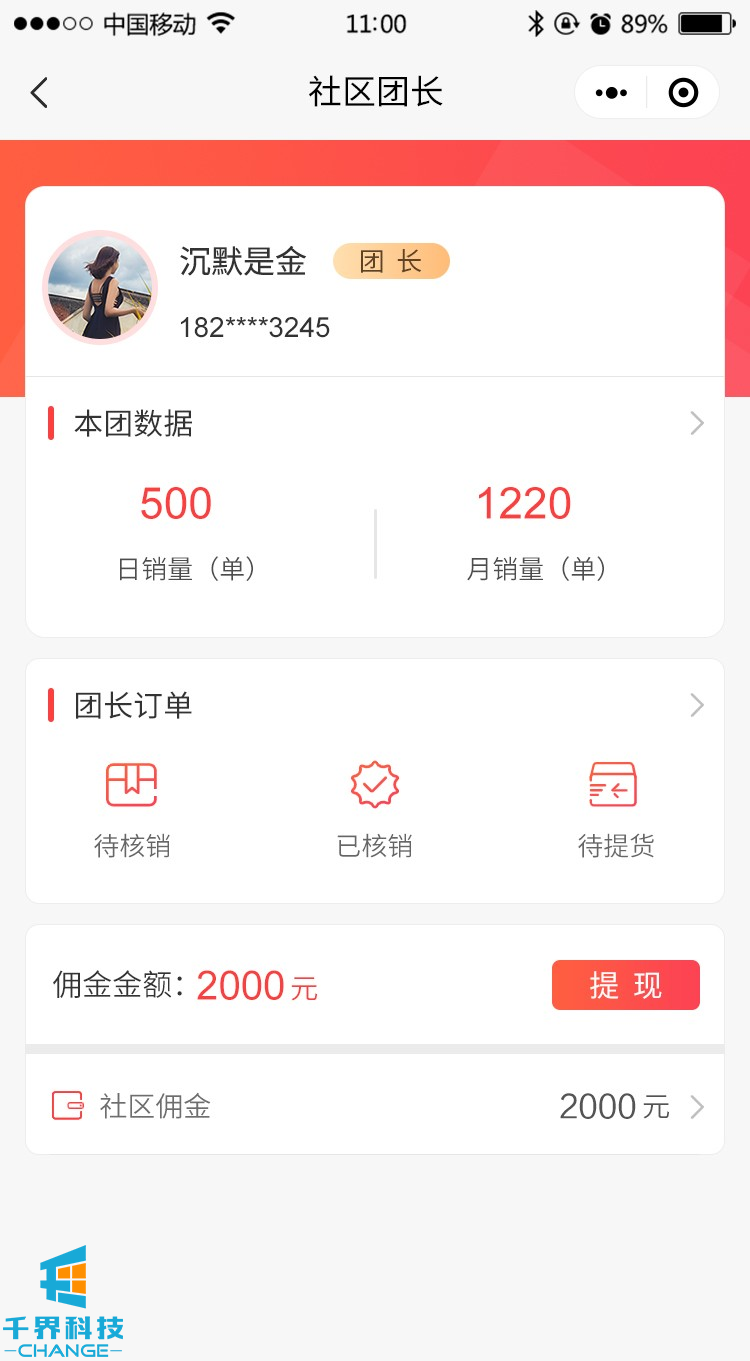Tap the profile avatar of 沉默是金

click(100, 287)
